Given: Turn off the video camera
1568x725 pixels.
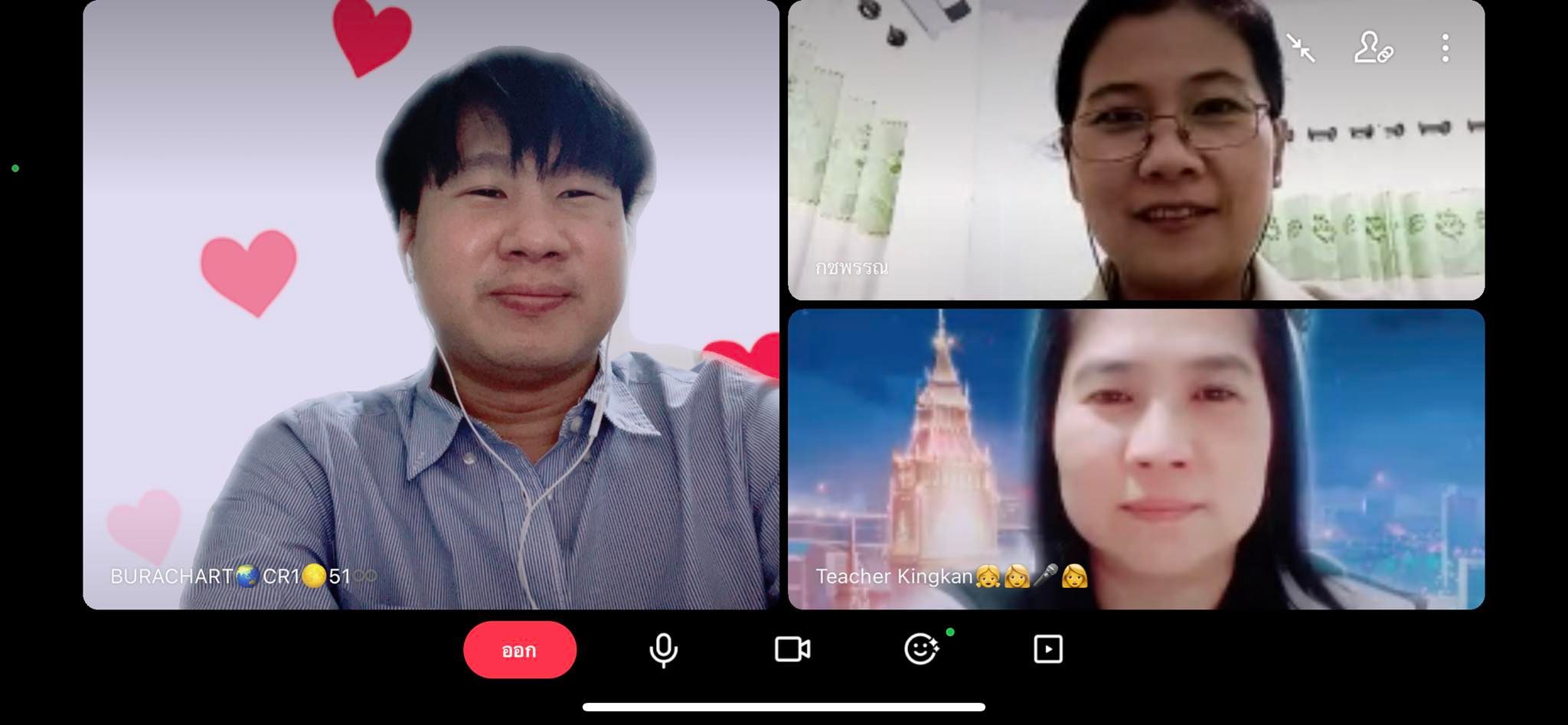Looking at the screenshot, I should tap(792, 650).
